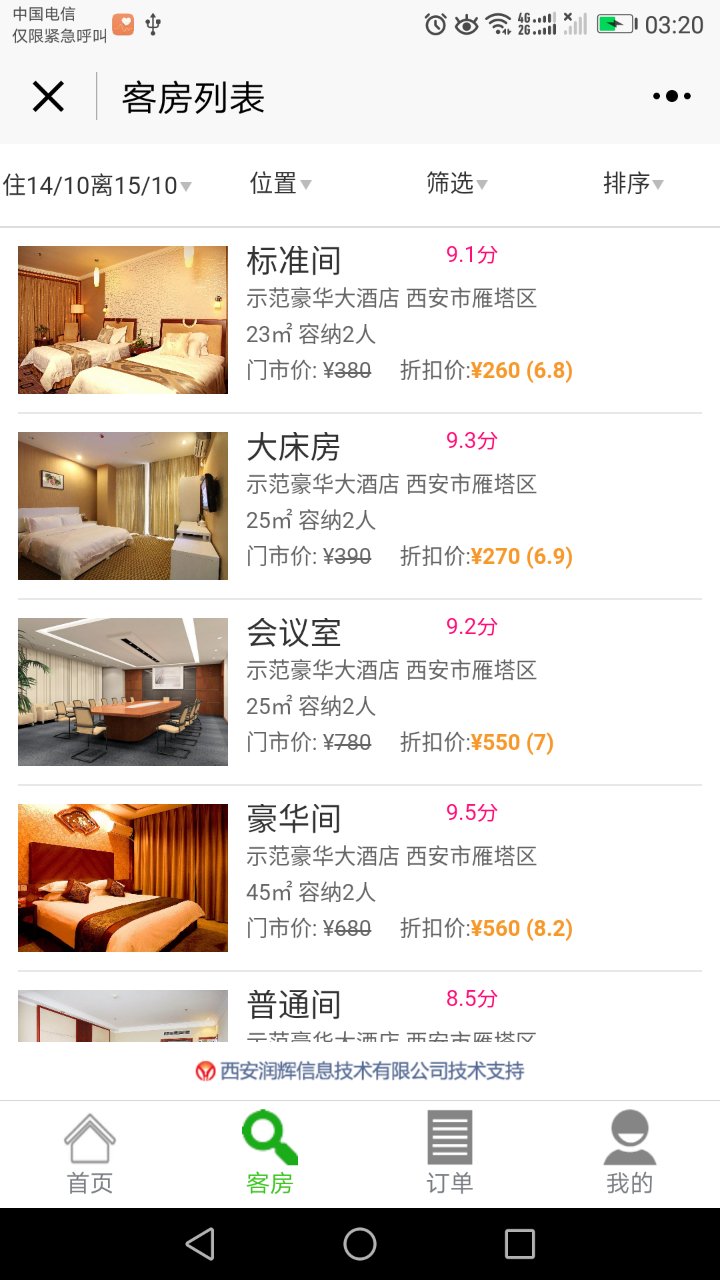This screenshot has width=720, height=1280.
Task: Change the 住14/10离15/10 stay dates
Action: [x=97, y=185]
